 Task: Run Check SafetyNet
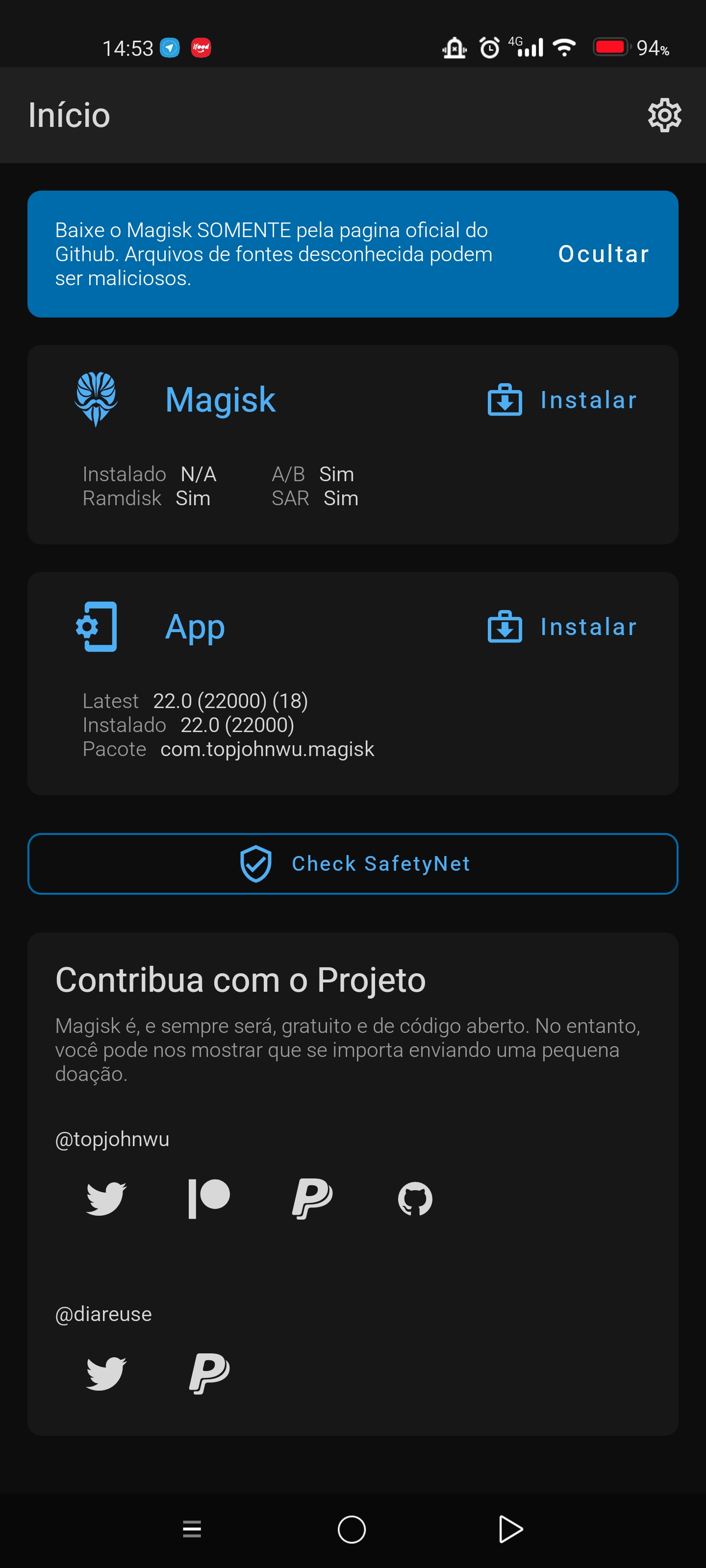(353, 863)
